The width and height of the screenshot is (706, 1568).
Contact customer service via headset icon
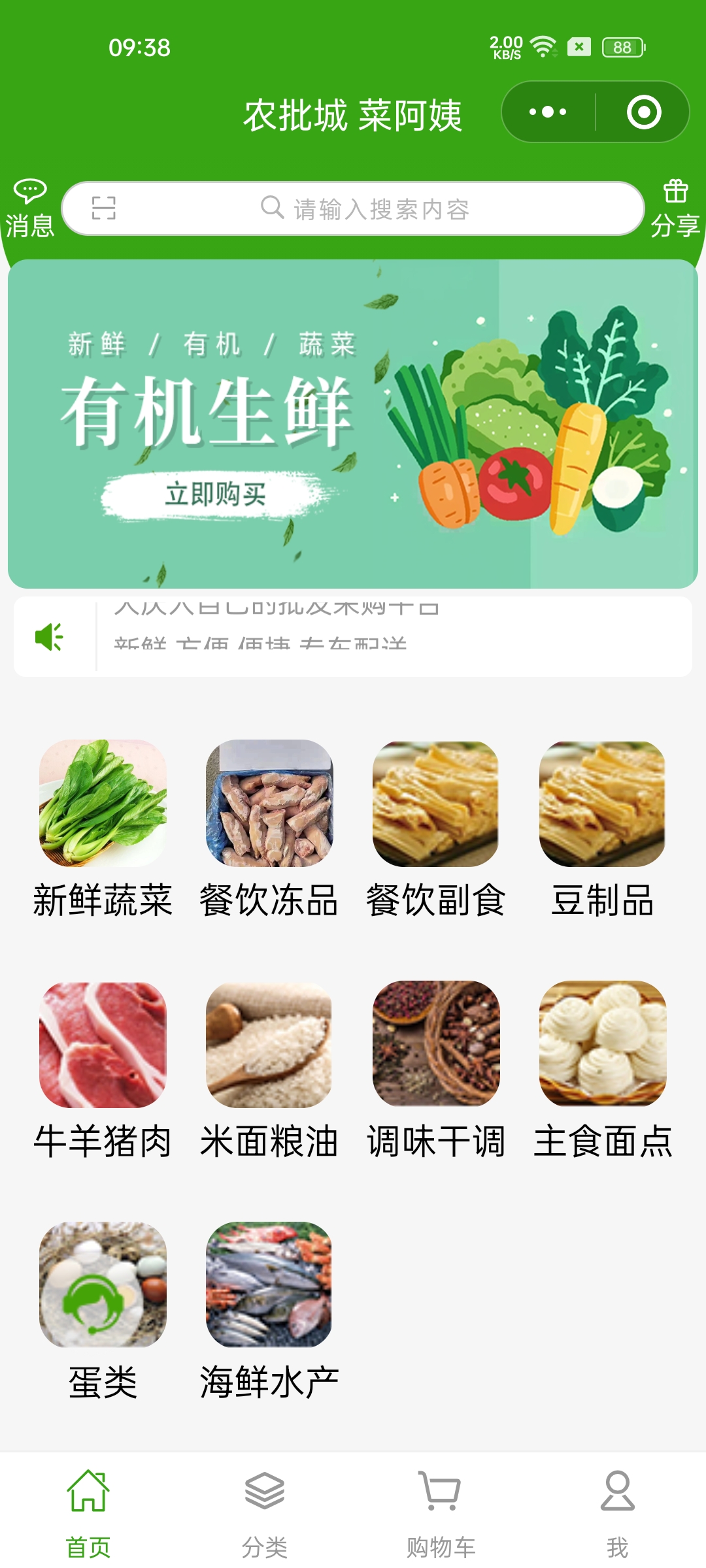(93, 1303)
